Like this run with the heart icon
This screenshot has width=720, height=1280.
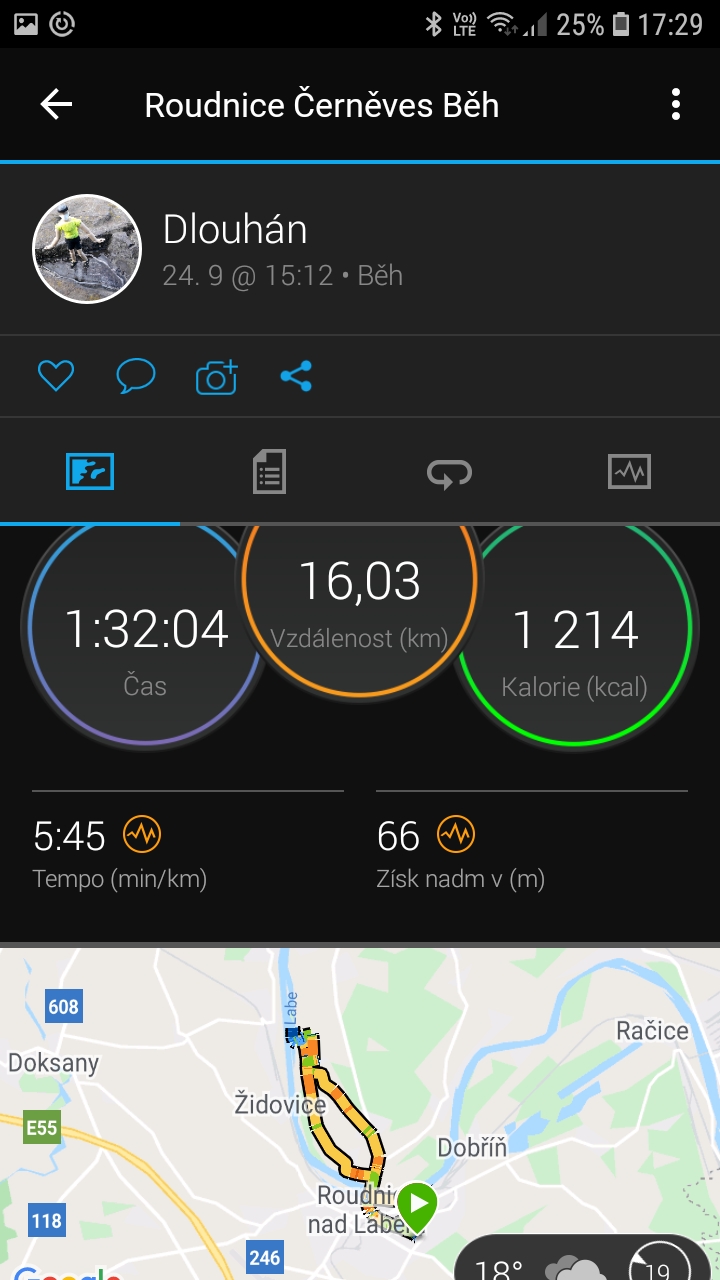point(56,376)
